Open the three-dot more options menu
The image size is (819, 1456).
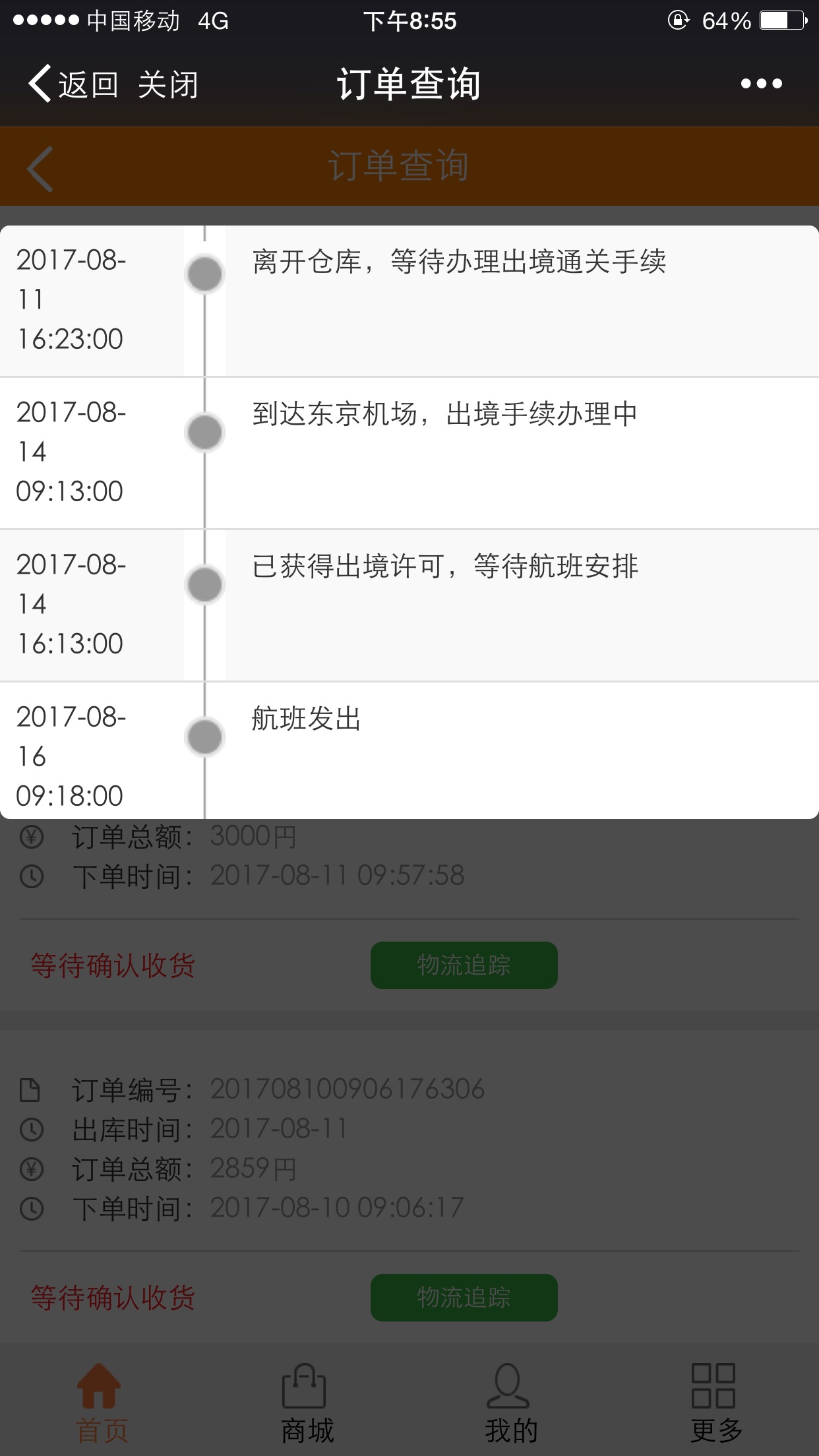(x=761, y=84)
